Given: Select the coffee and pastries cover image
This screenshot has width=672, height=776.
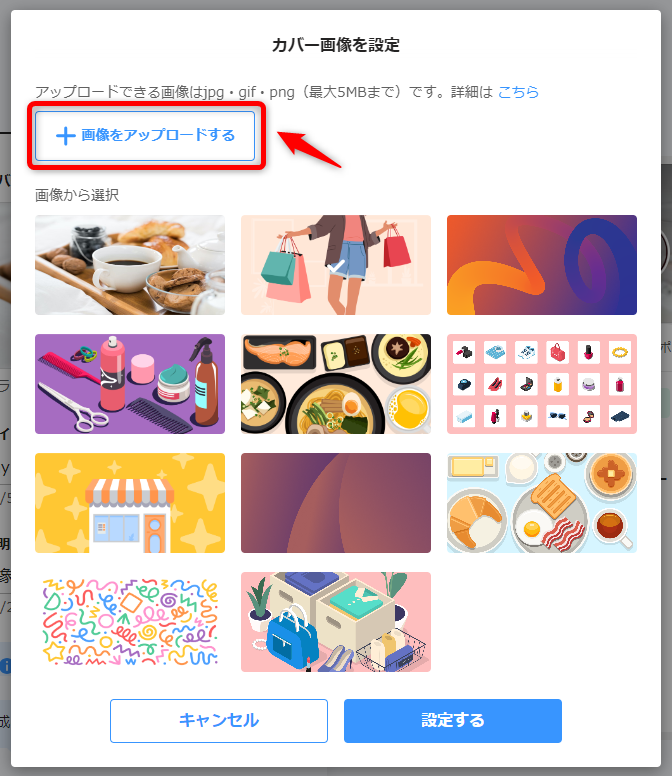Looking at the screenshot, I should [x=130, y=265].
